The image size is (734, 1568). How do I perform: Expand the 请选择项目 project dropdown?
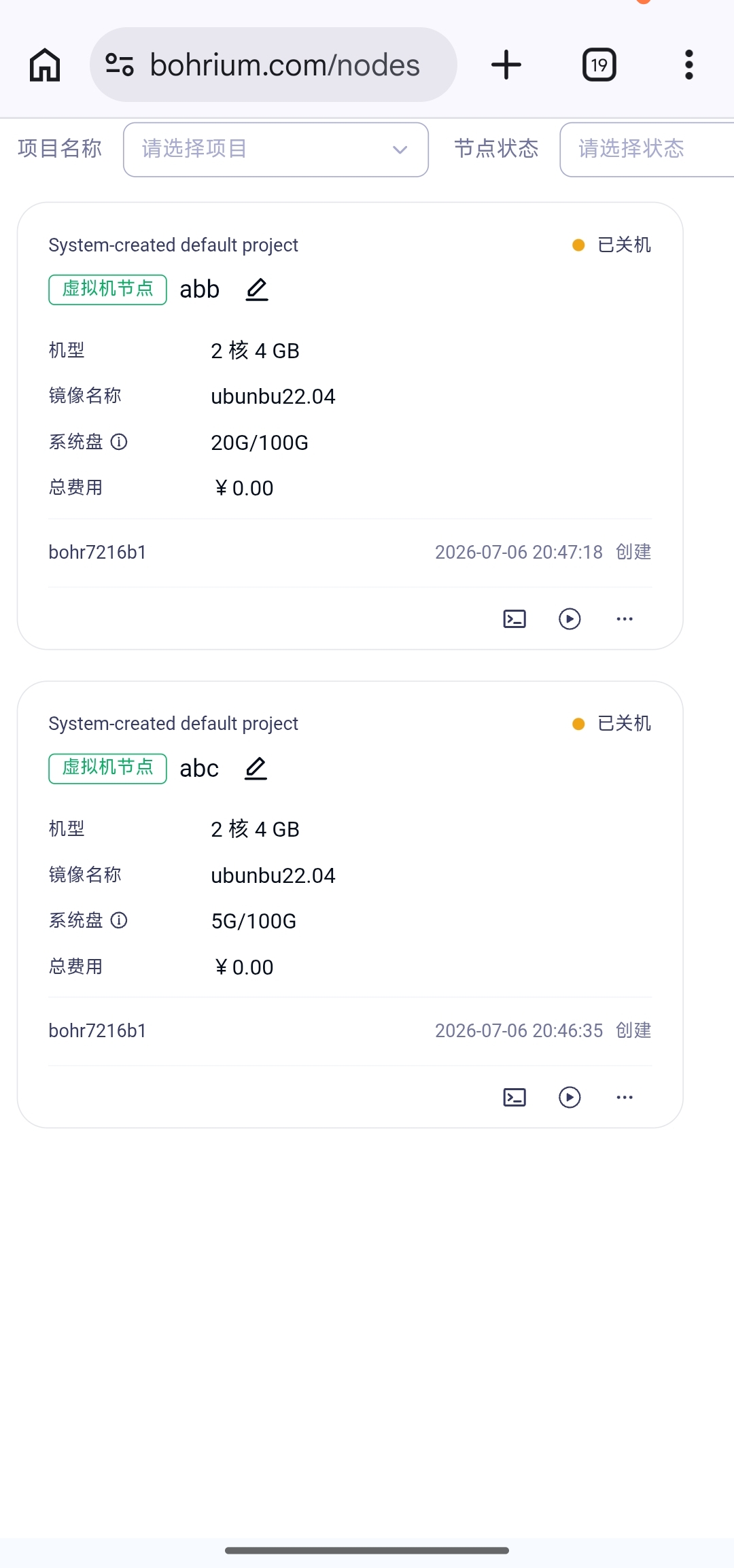tap(276, 150)
